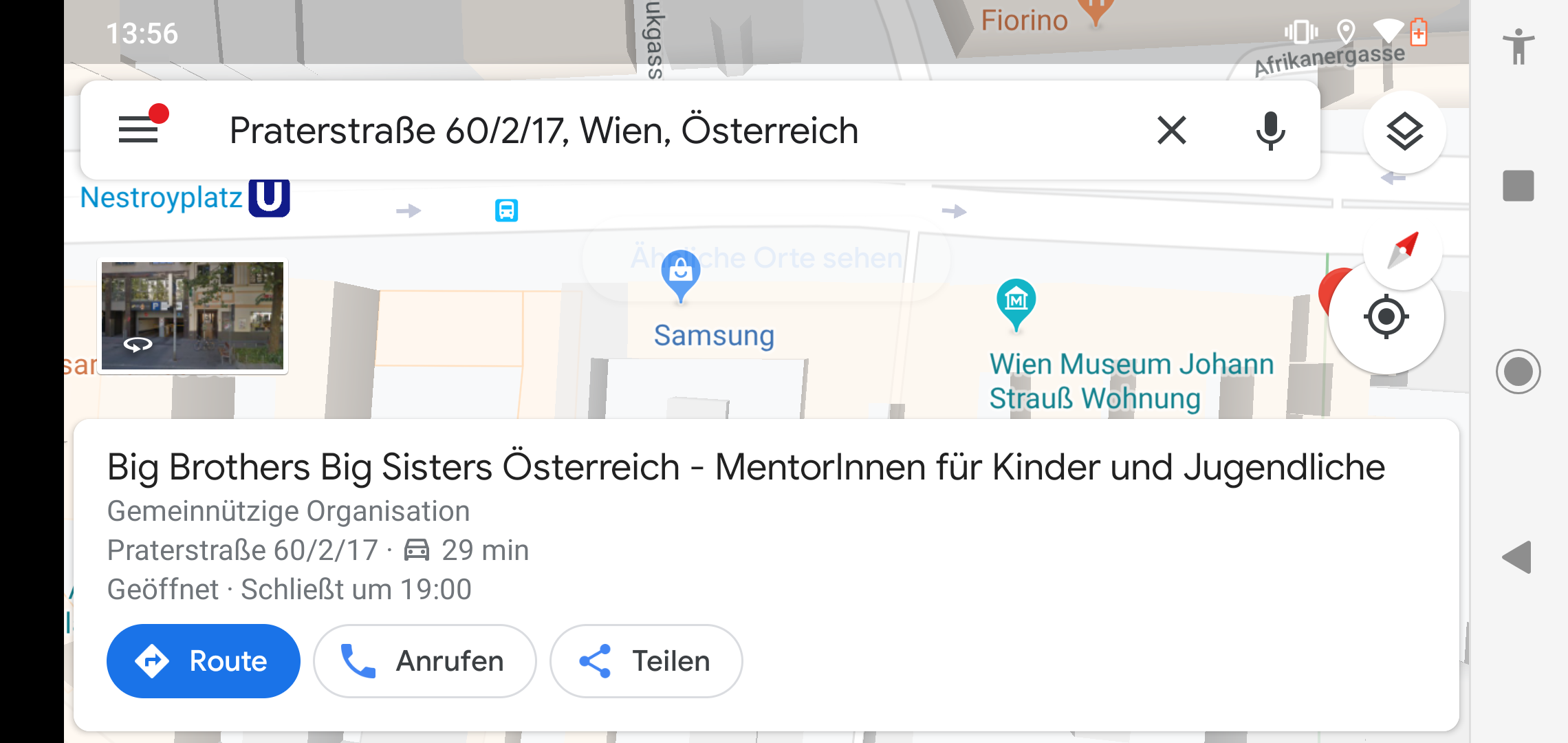Select the Nestroyplatz U-Bahn station
The image size is (1568, 743).
tap(268, 197)
